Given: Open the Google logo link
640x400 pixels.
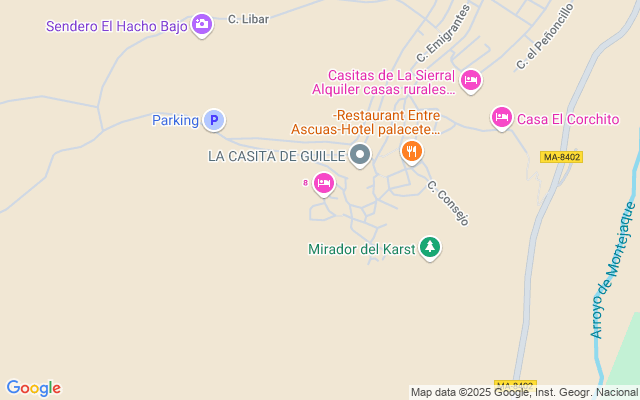Looking at the screenshot, I should click(x=33, y=388).
